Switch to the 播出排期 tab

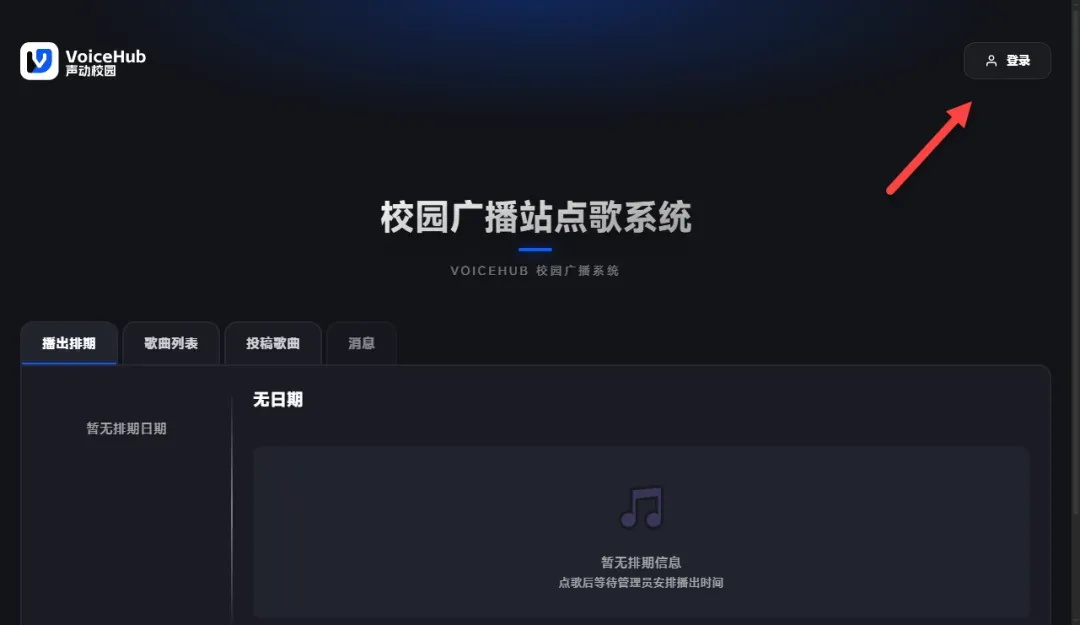tap(69, 343)
